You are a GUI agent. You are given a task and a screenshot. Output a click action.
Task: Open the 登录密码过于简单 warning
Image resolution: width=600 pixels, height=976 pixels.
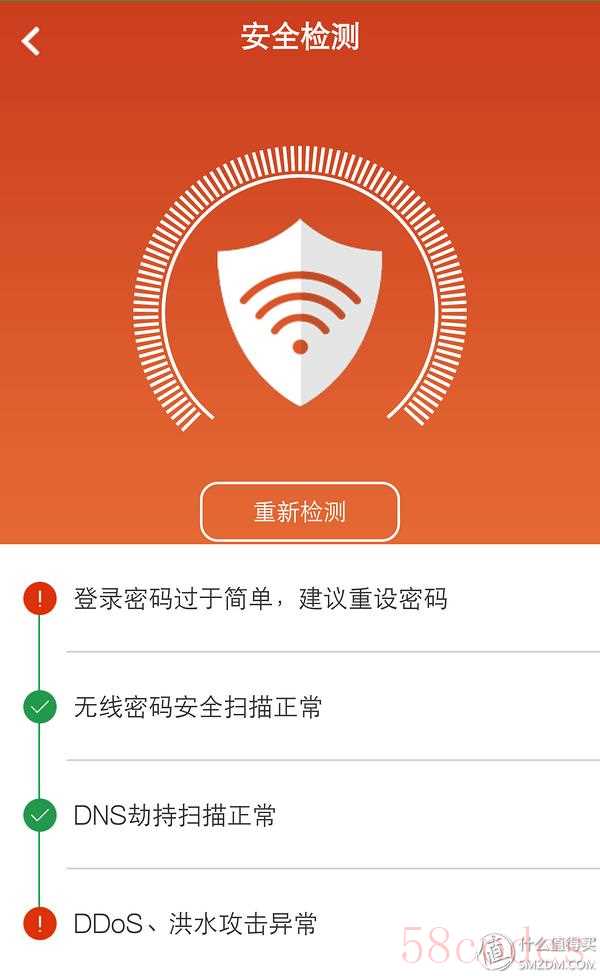pos(260,599)
